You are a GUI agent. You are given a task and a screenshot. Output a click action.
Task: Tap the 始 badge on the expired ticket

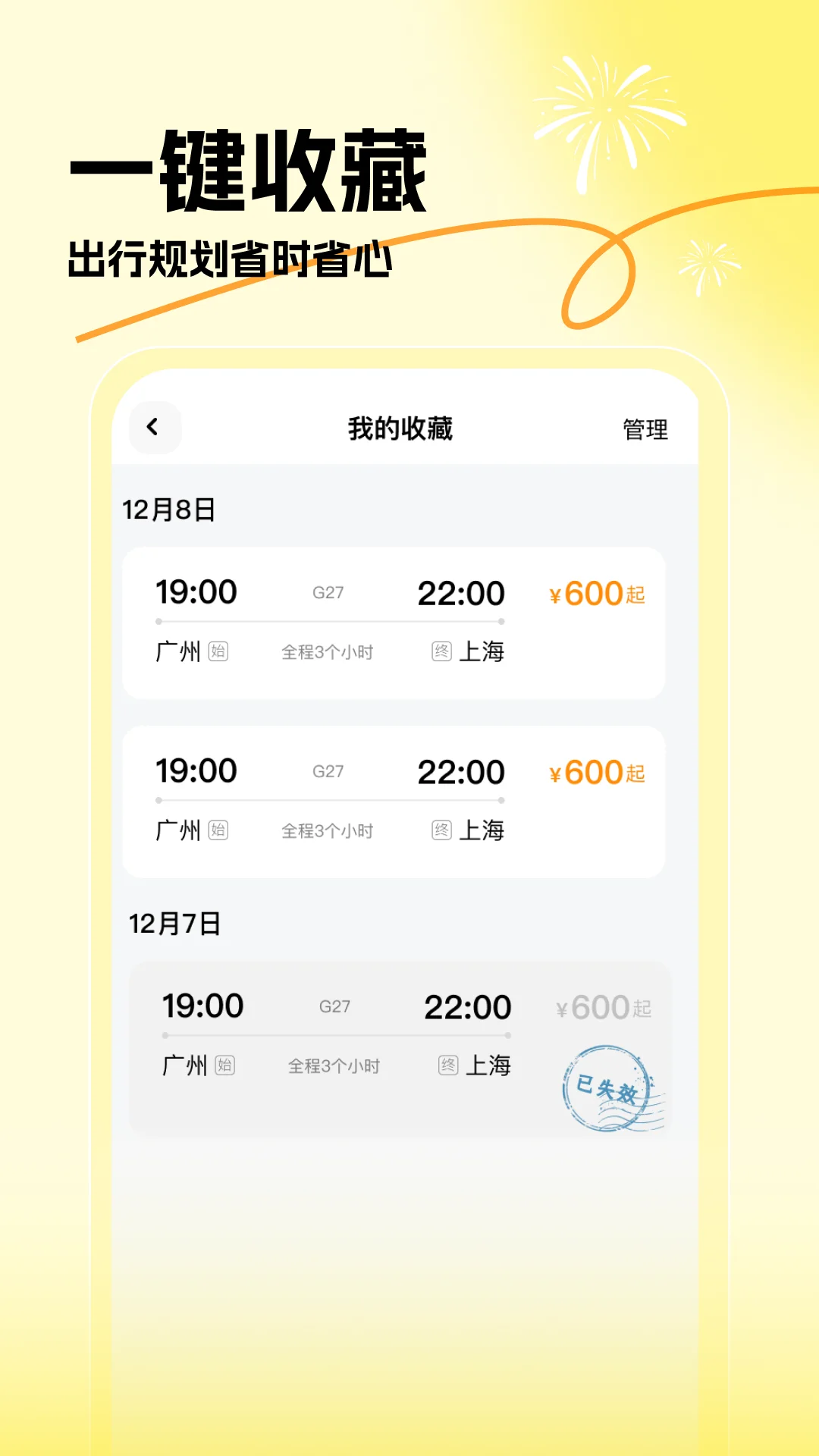224,1065
